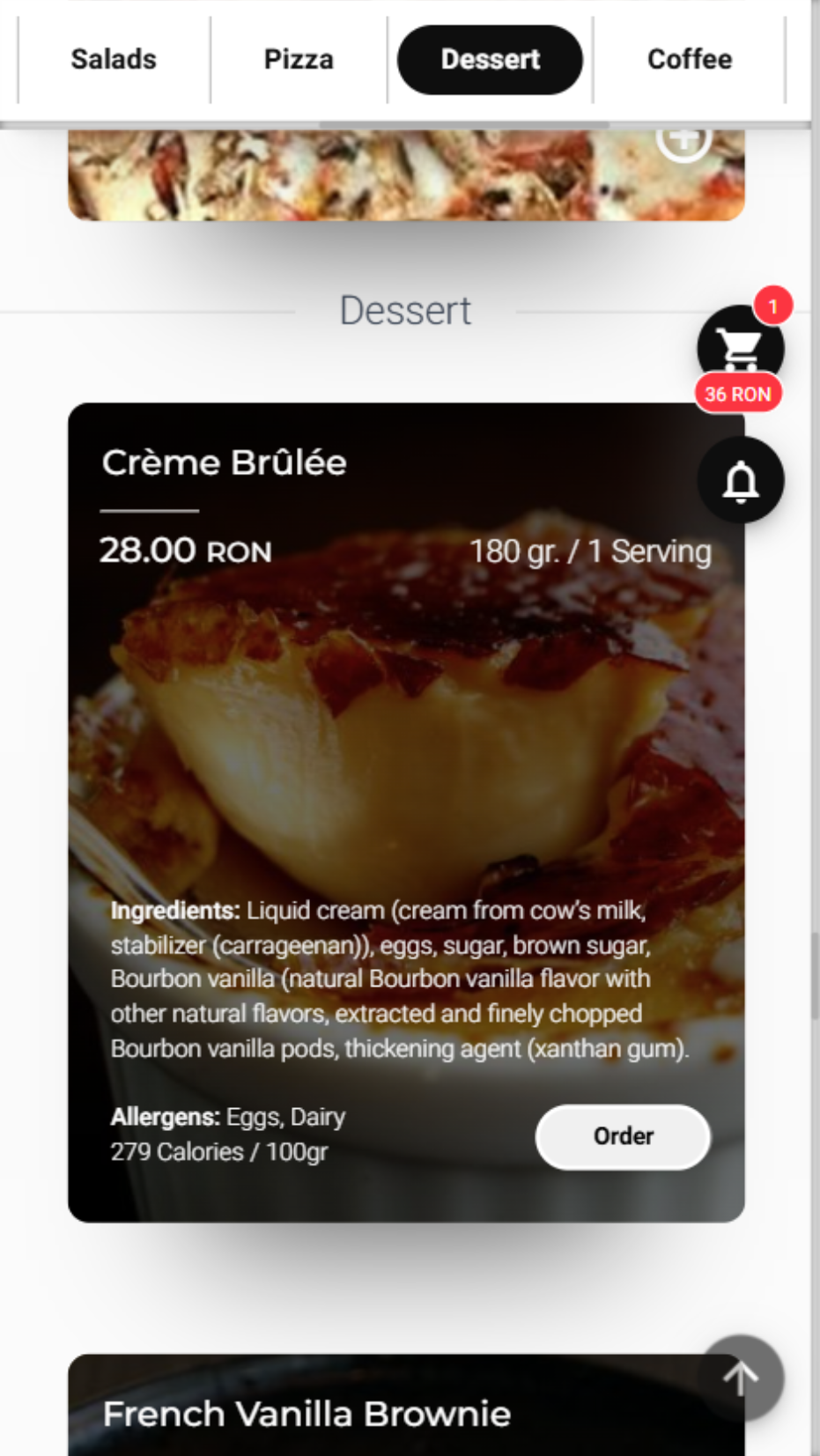
Task: Switch to the Salads category tab
Action: click(114, 59)
